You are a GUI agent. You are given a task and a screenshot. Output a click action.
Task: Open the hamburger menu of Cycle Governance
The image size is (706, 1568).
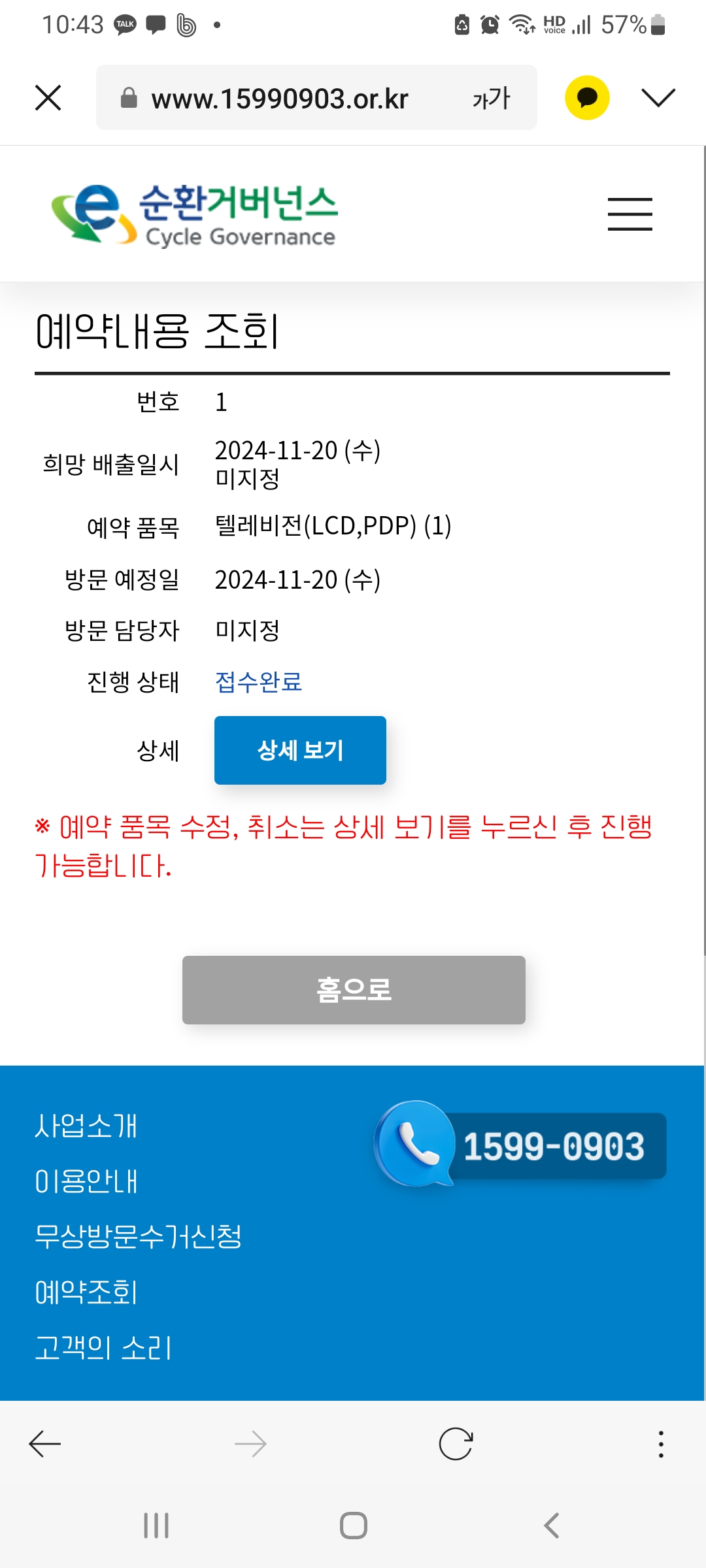[630, 214]
